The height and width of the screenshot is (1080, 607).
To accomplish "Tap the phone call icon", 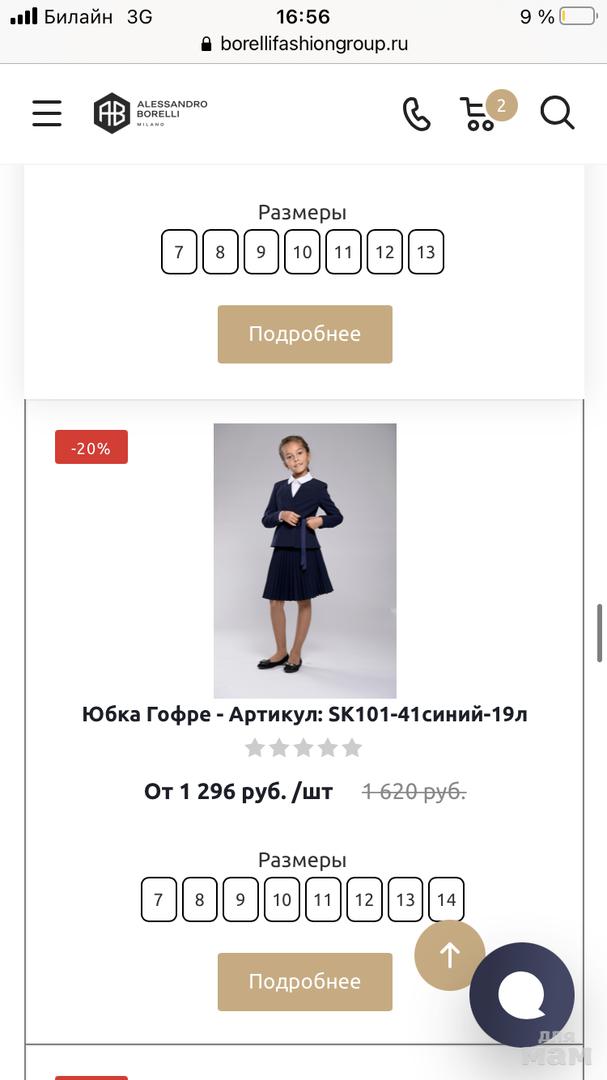I will click(x=416, y=114).
